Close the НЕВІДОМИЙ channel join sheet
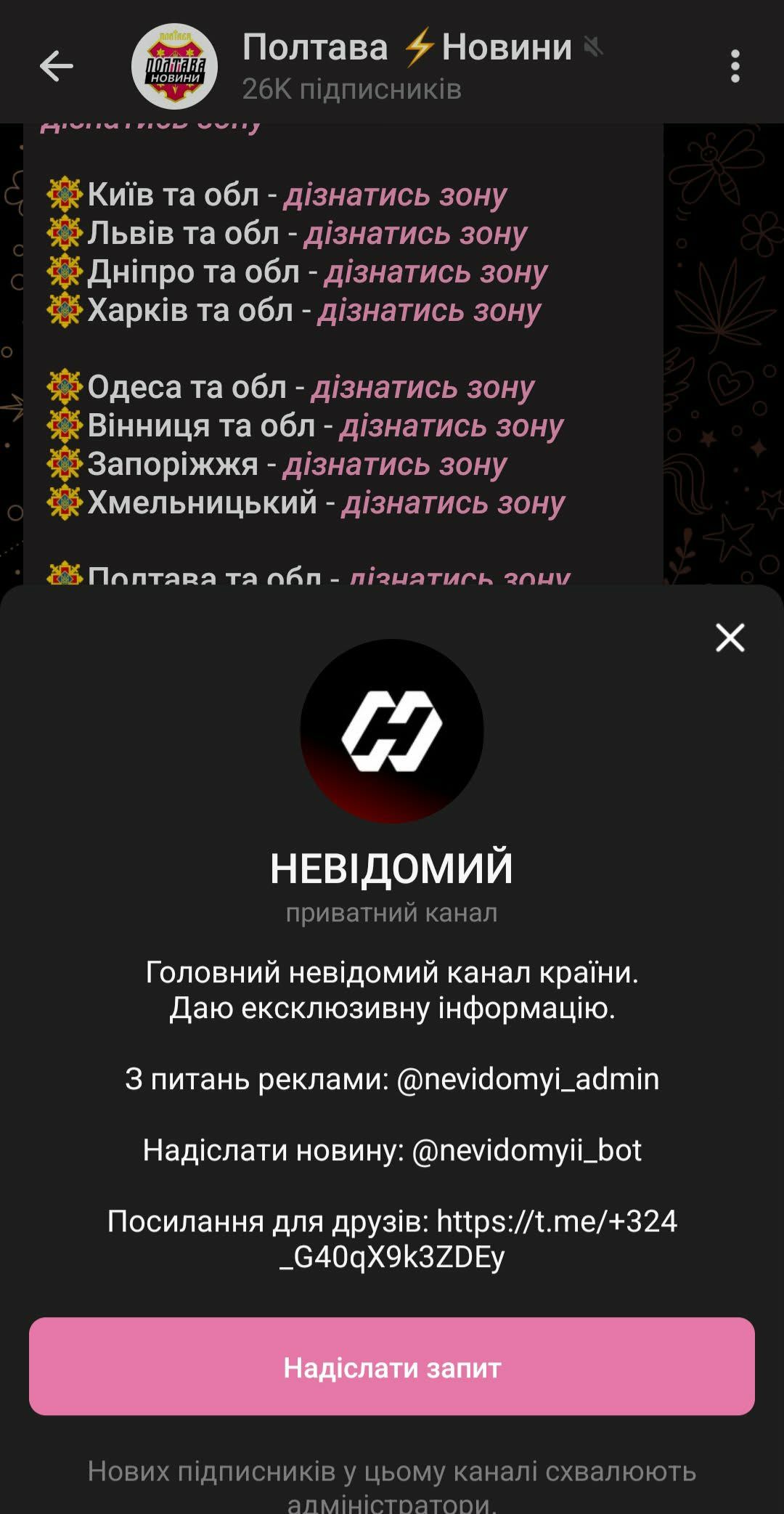Image resolution: width=784 pixels, height=1514 pixels. pyautogui.click(x=730, y=638)
